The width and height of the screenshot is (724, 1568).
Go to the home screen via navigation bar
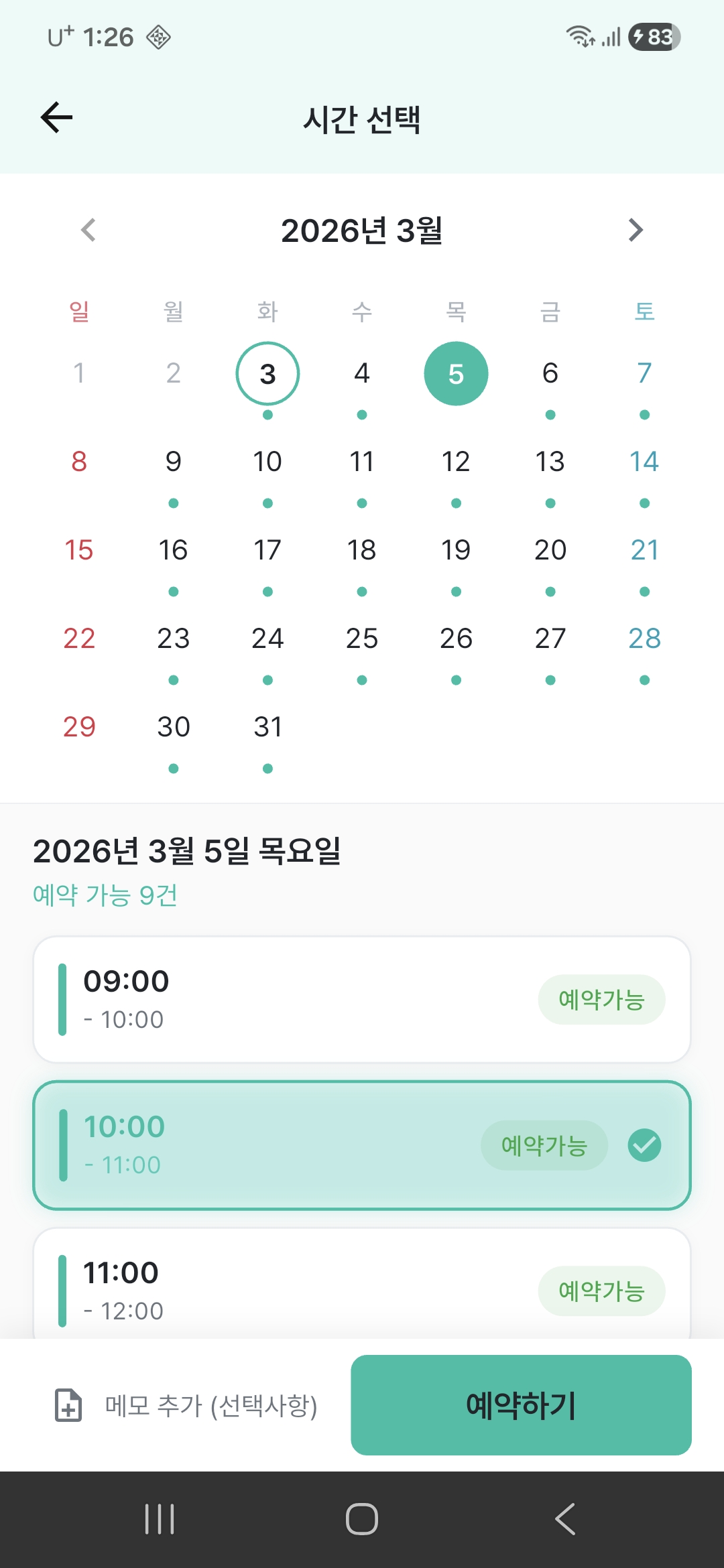click(x=362, y=1519)
